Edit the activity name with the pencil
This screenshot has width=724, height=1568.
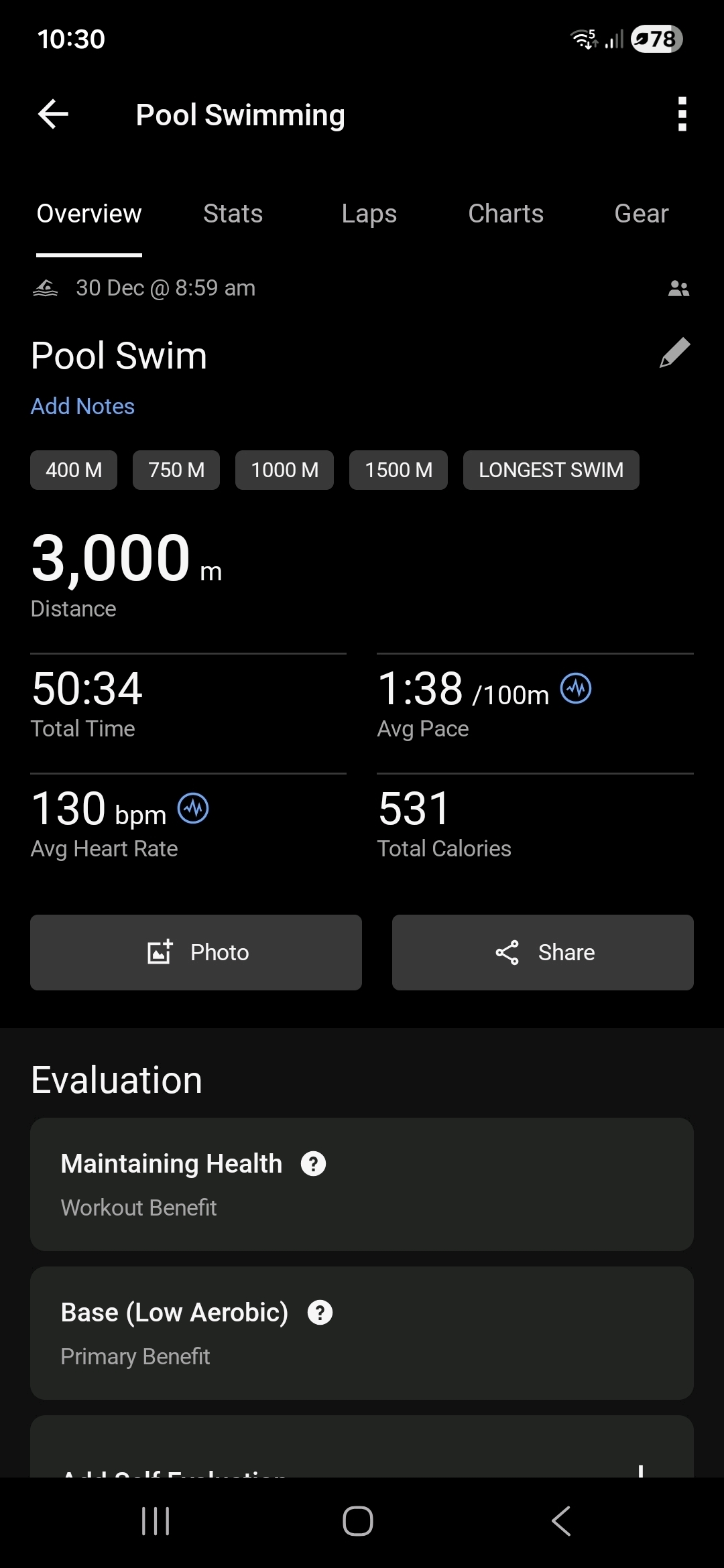(x=674, y=352)
